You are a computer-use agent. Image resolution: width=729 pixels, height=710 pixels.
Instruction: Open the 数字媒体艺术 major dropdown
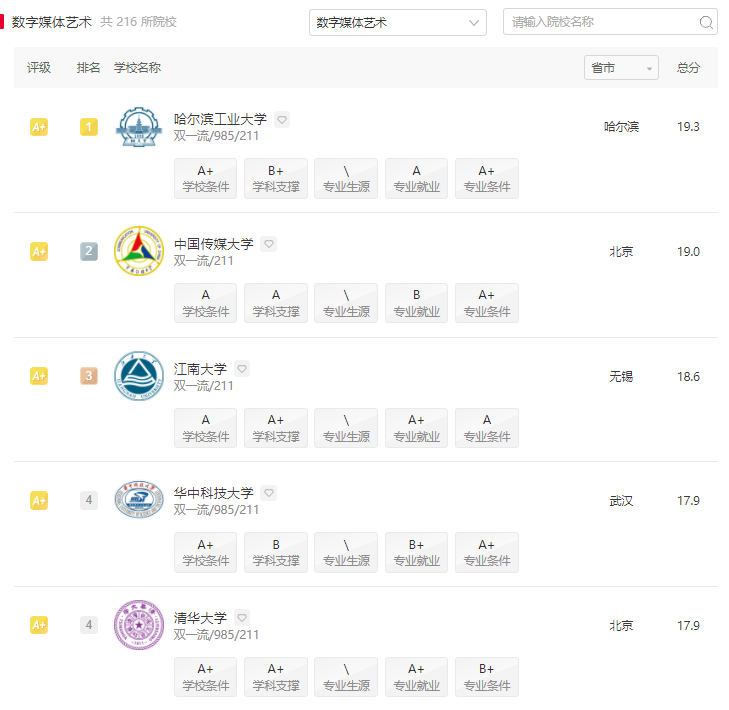(x=397, y=22)
